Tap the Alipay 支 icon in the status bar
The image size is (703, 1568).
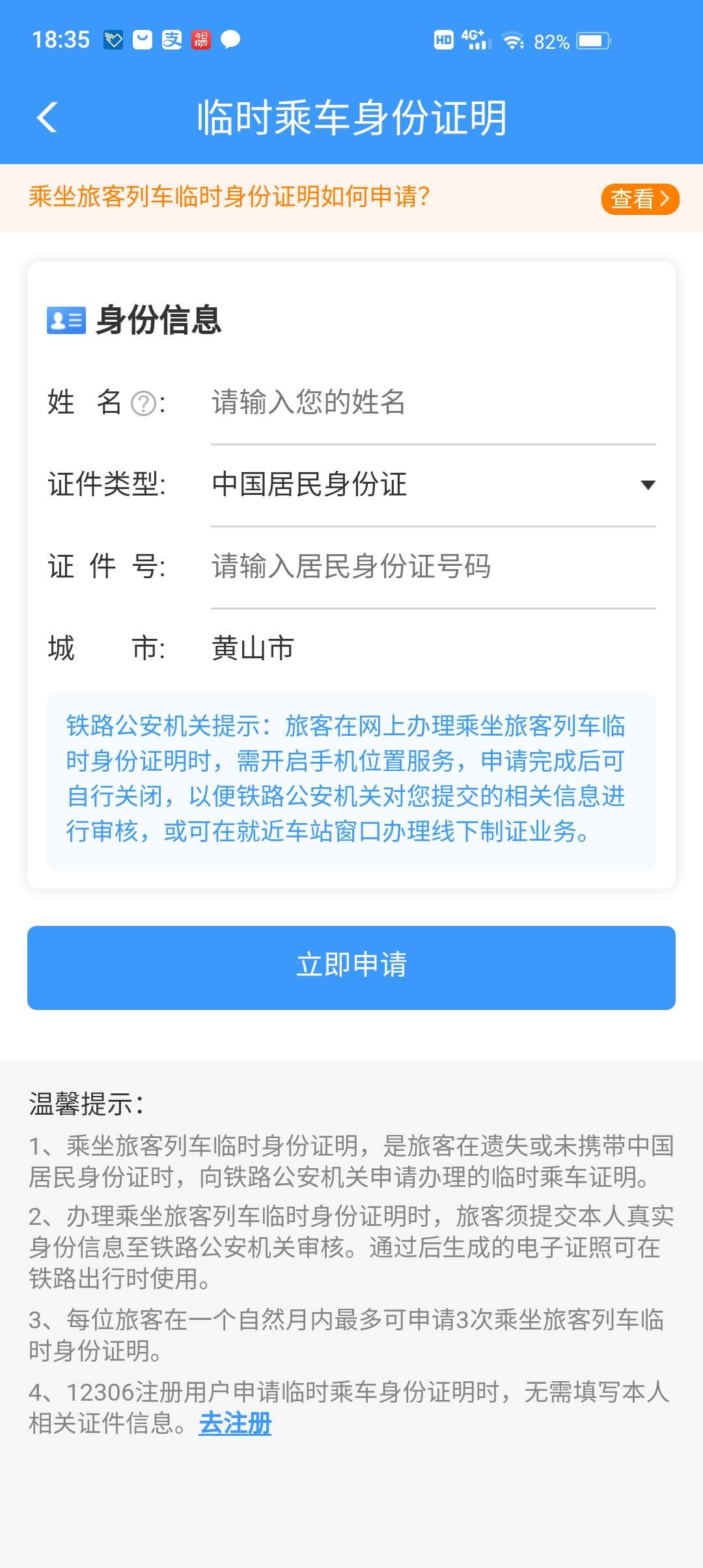(172, 40)
